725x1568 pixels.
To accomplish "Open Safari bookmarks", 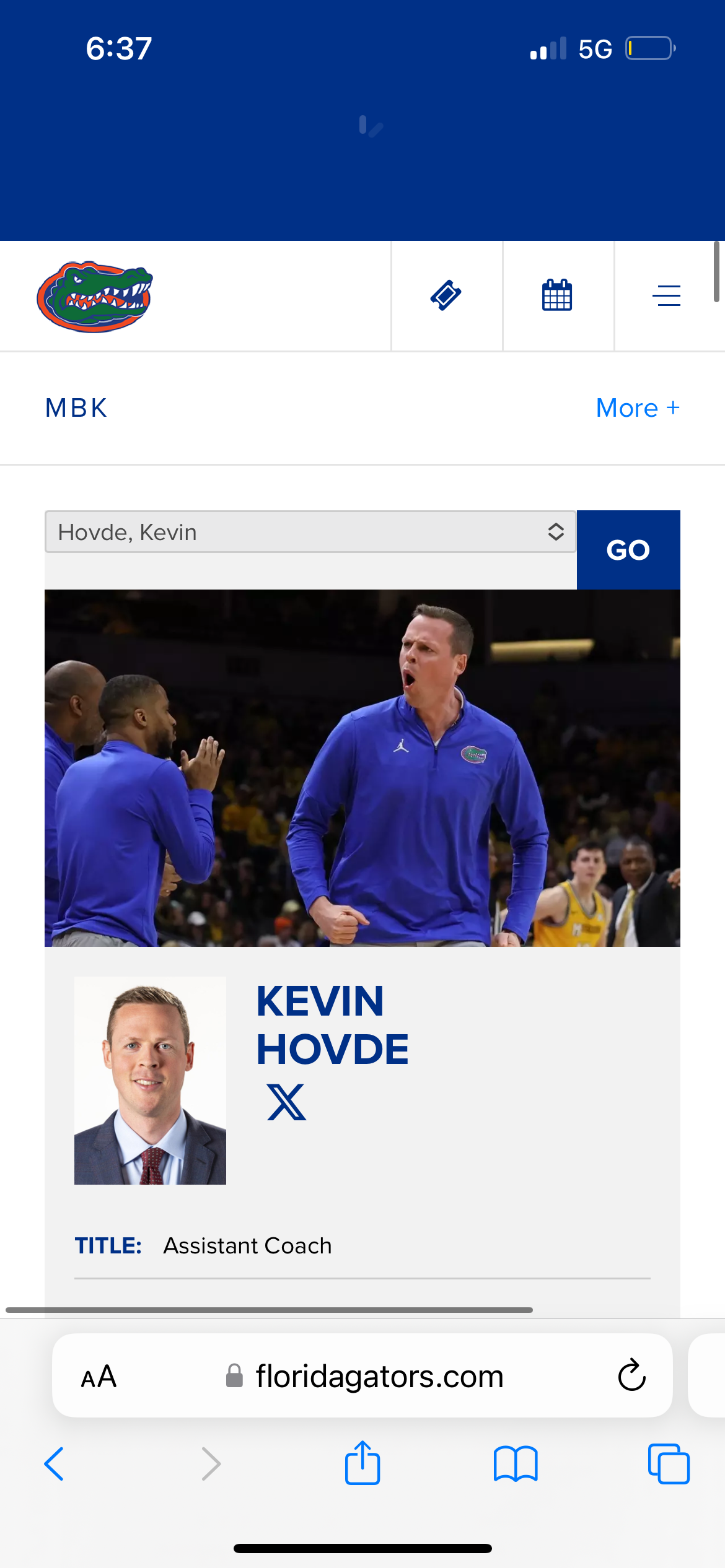I will (516, 1464).
